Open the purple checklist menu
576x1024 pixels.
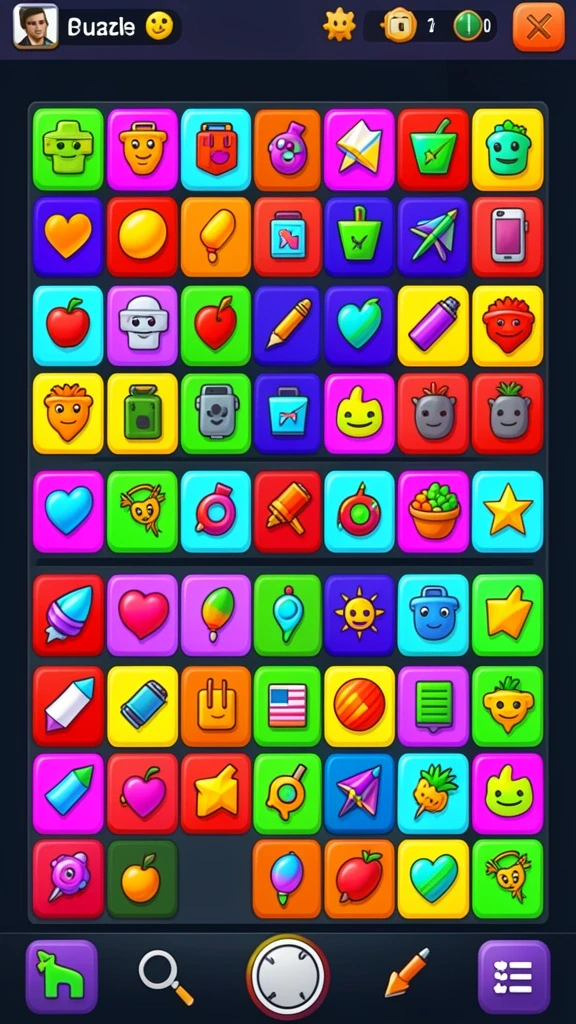(514, 977)
